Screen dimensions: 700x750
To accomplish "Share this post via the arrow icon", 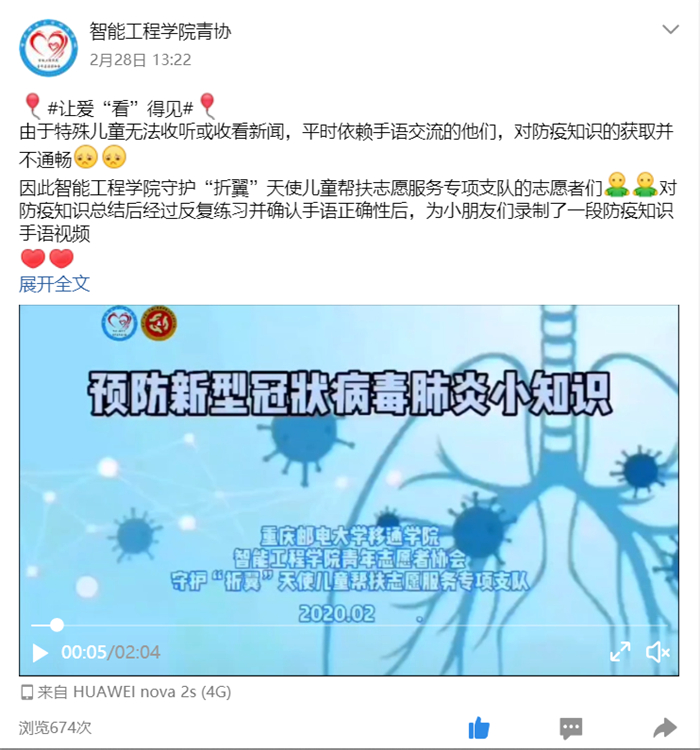I will coord(664,727).
